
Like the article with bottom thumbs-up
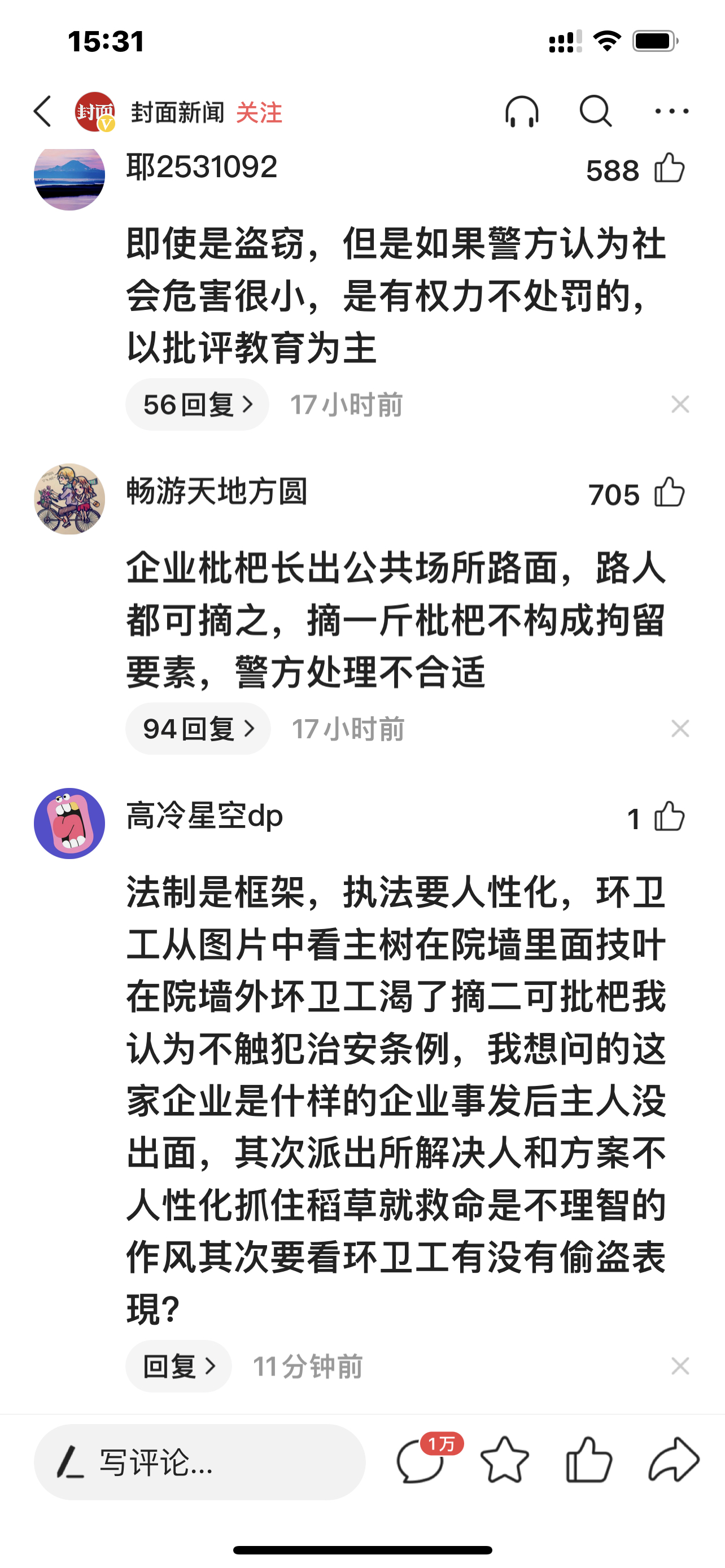pos(589,1460)
